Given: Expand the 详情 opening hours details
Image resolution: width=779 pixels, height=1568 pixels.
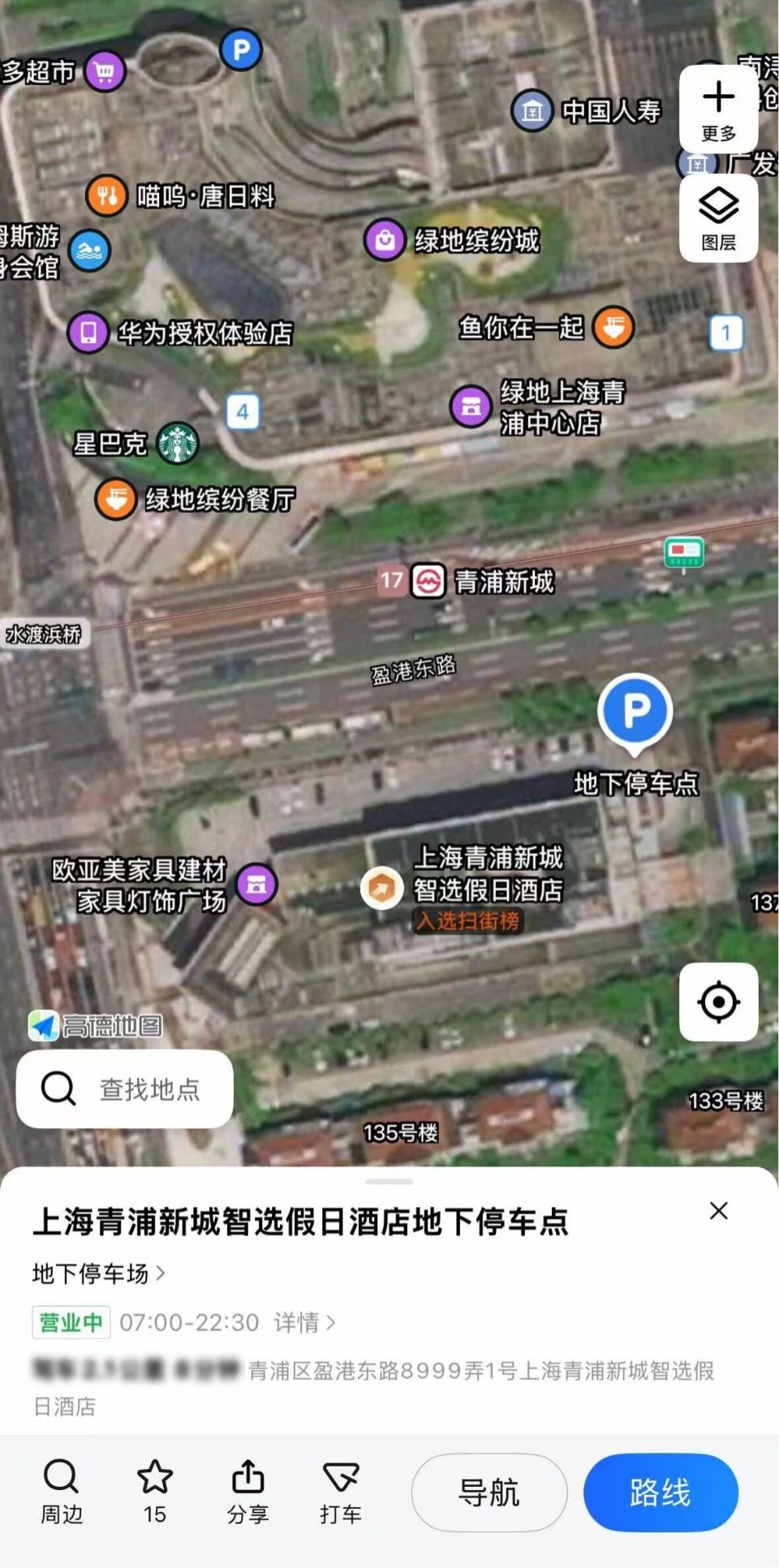Looking at the screenshot, I should (x=303, y=1322).
